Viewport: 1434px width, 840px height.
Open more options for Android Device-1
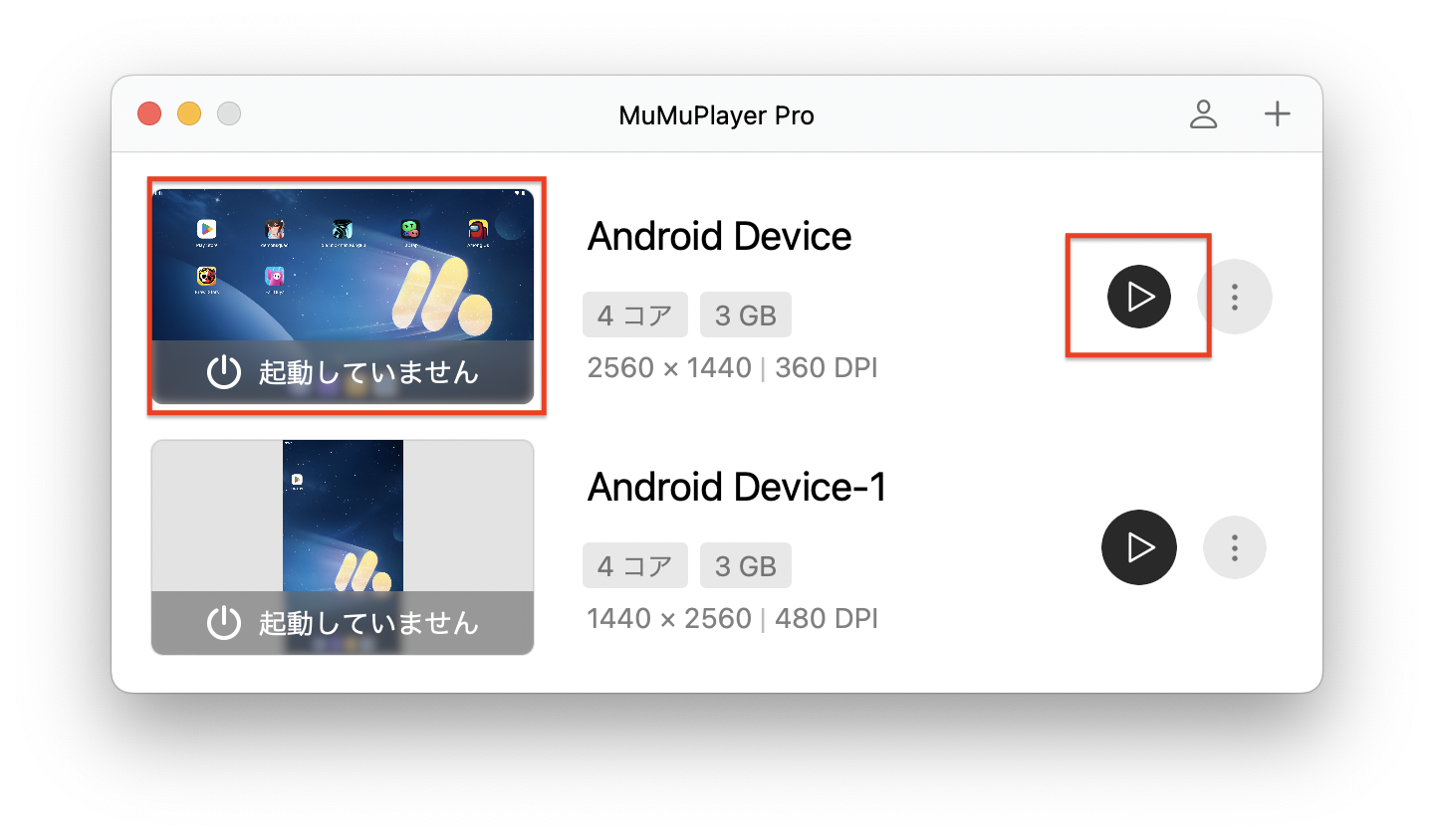1234,547
